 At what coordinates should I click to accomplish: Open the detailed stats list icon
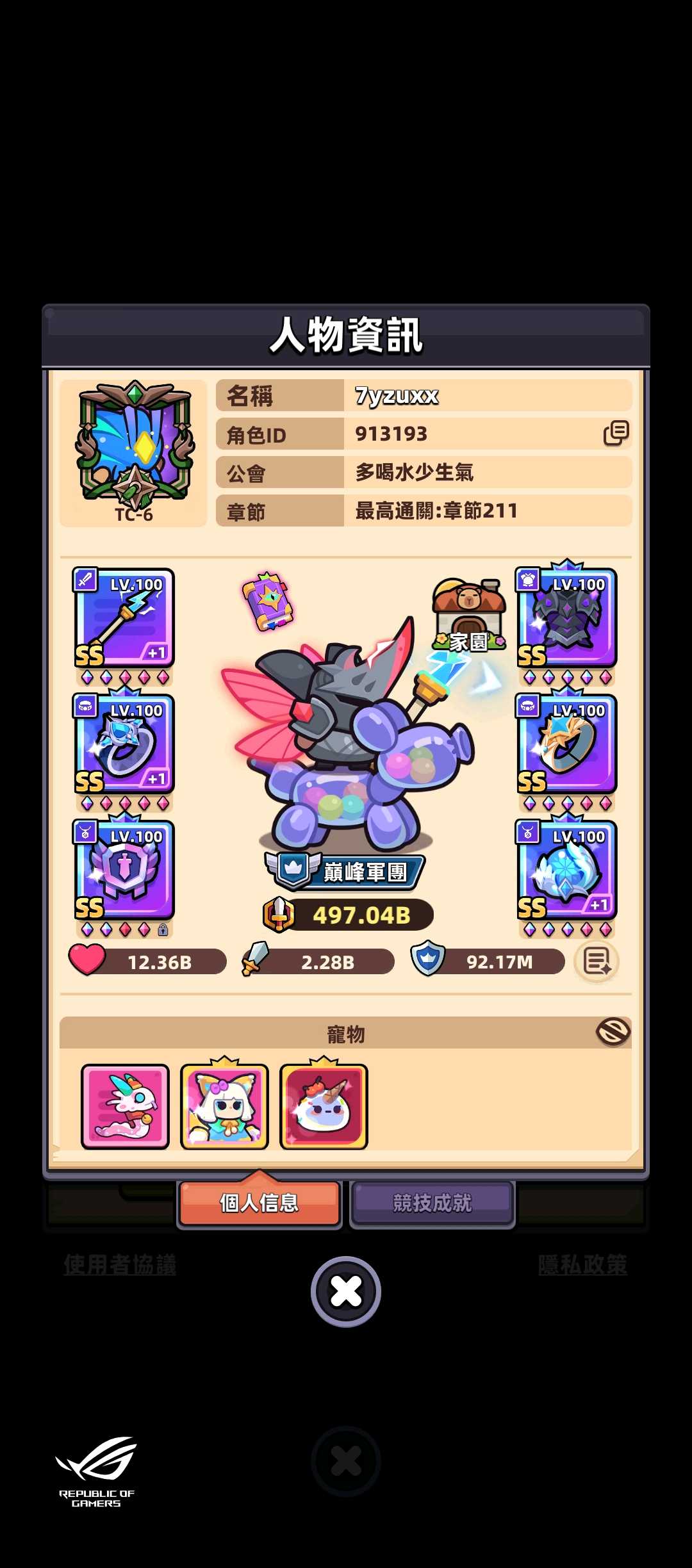coord(597,961)
